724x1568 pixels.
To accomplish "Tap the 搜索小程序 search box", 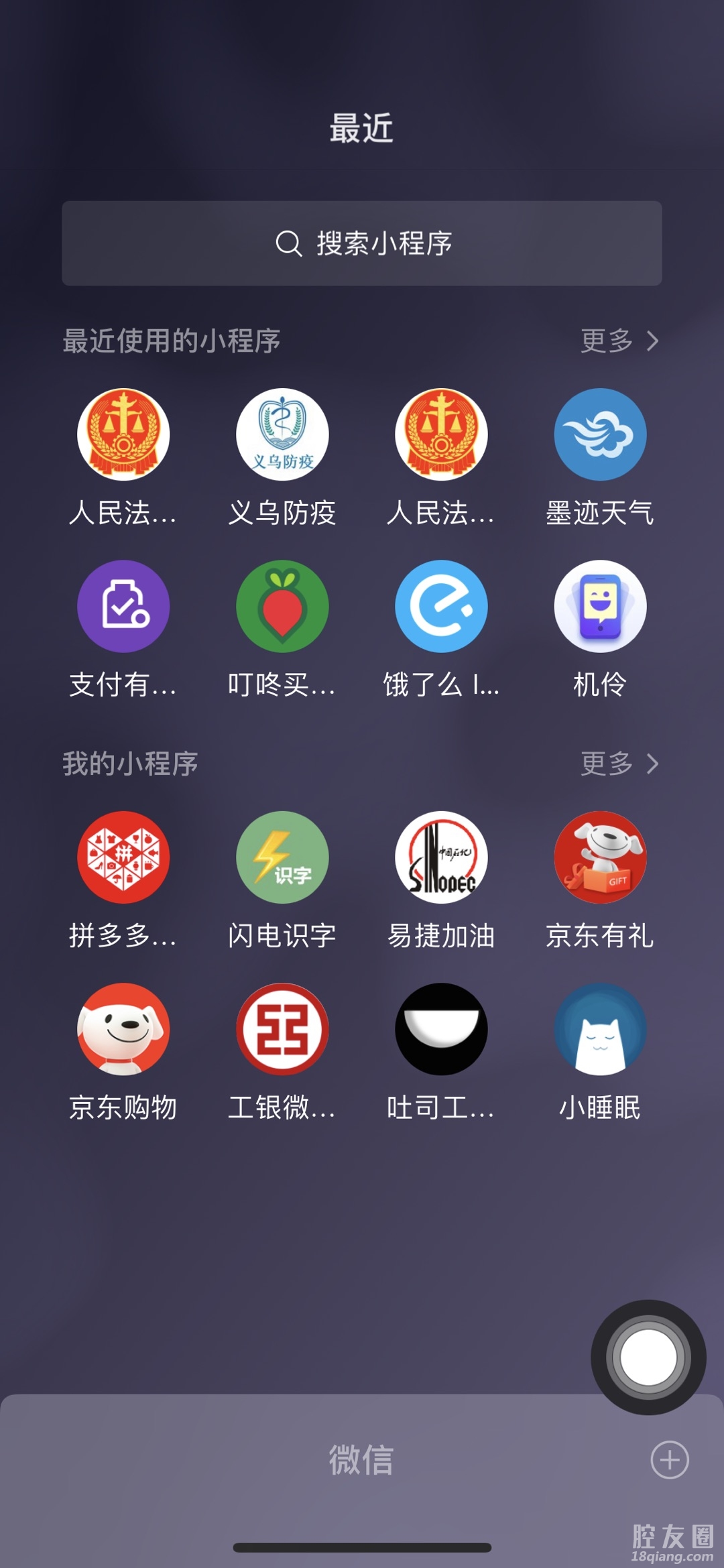I will tap(362, 243).
